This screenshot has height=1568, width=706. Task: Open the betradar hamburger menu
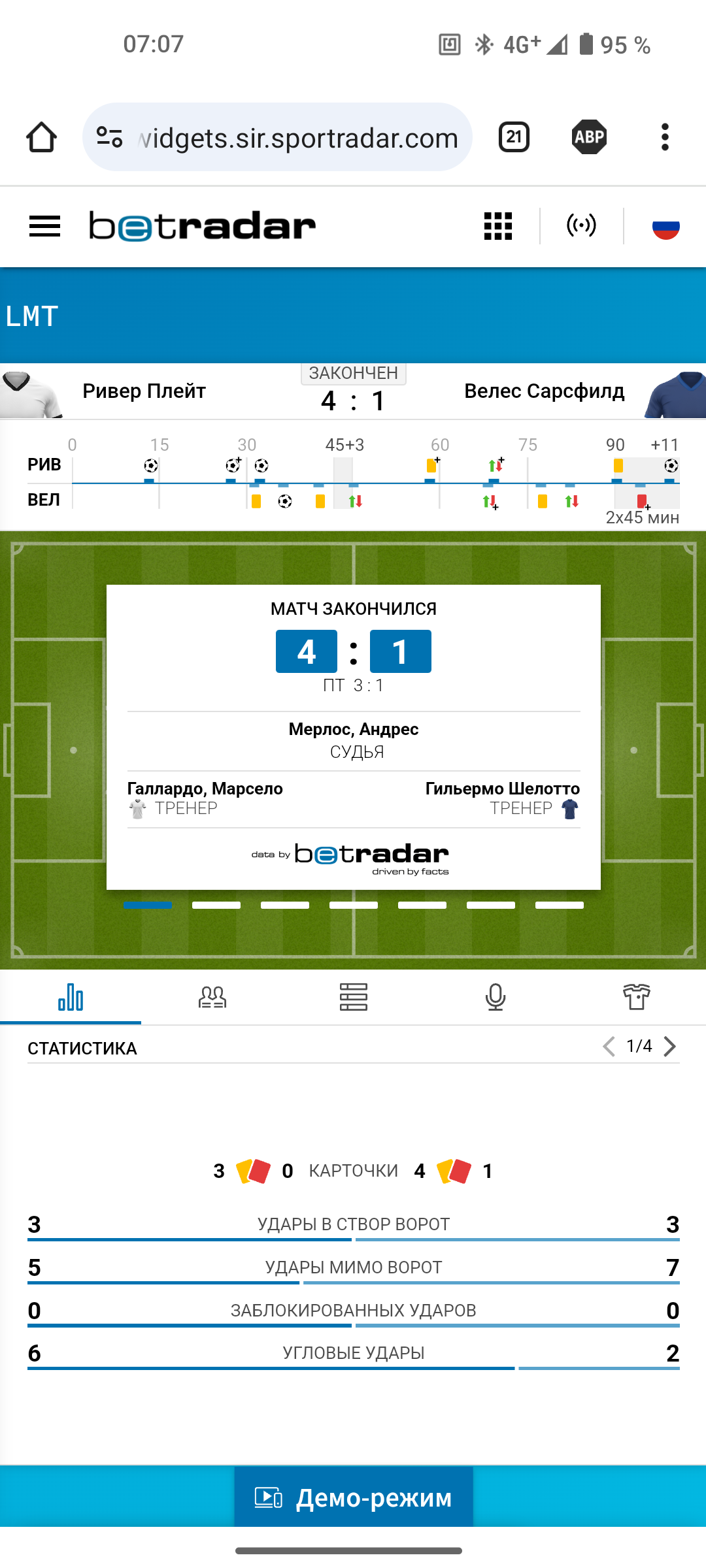click(x=44, y=227)
